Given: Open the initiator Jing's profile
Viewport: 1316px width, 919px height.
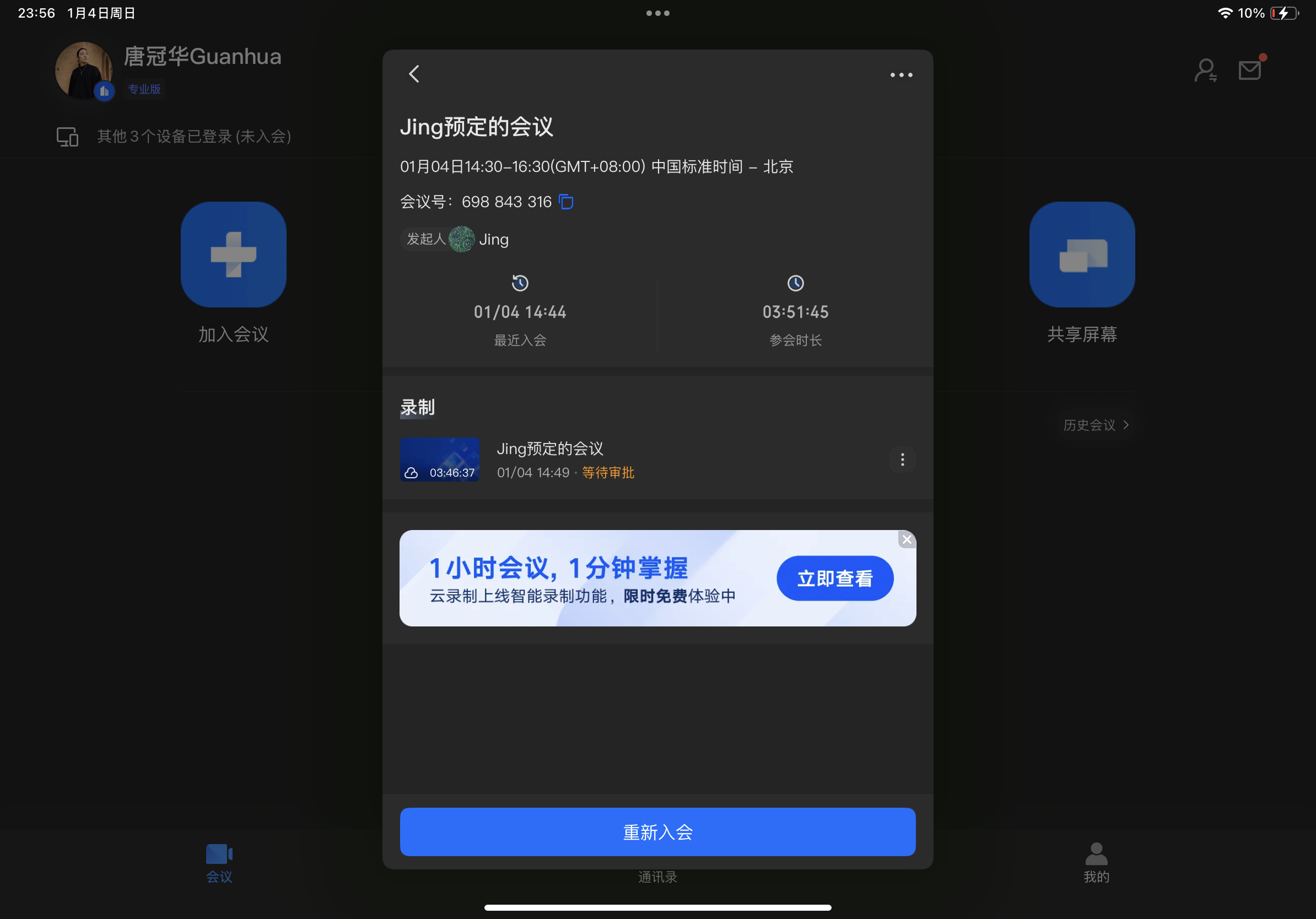Looking at the screenshot, I should (462, 240).
